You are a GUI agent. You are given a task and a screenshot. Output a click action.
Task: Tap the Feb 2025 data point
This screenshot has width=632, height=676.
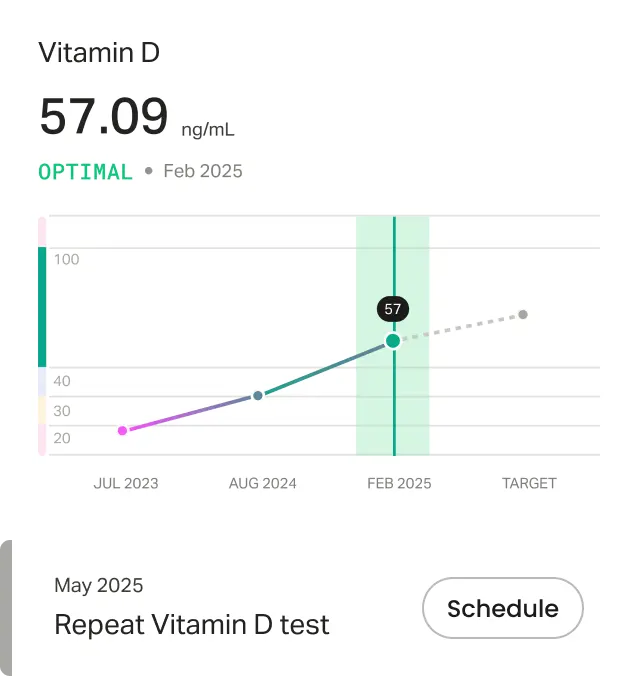393,341
